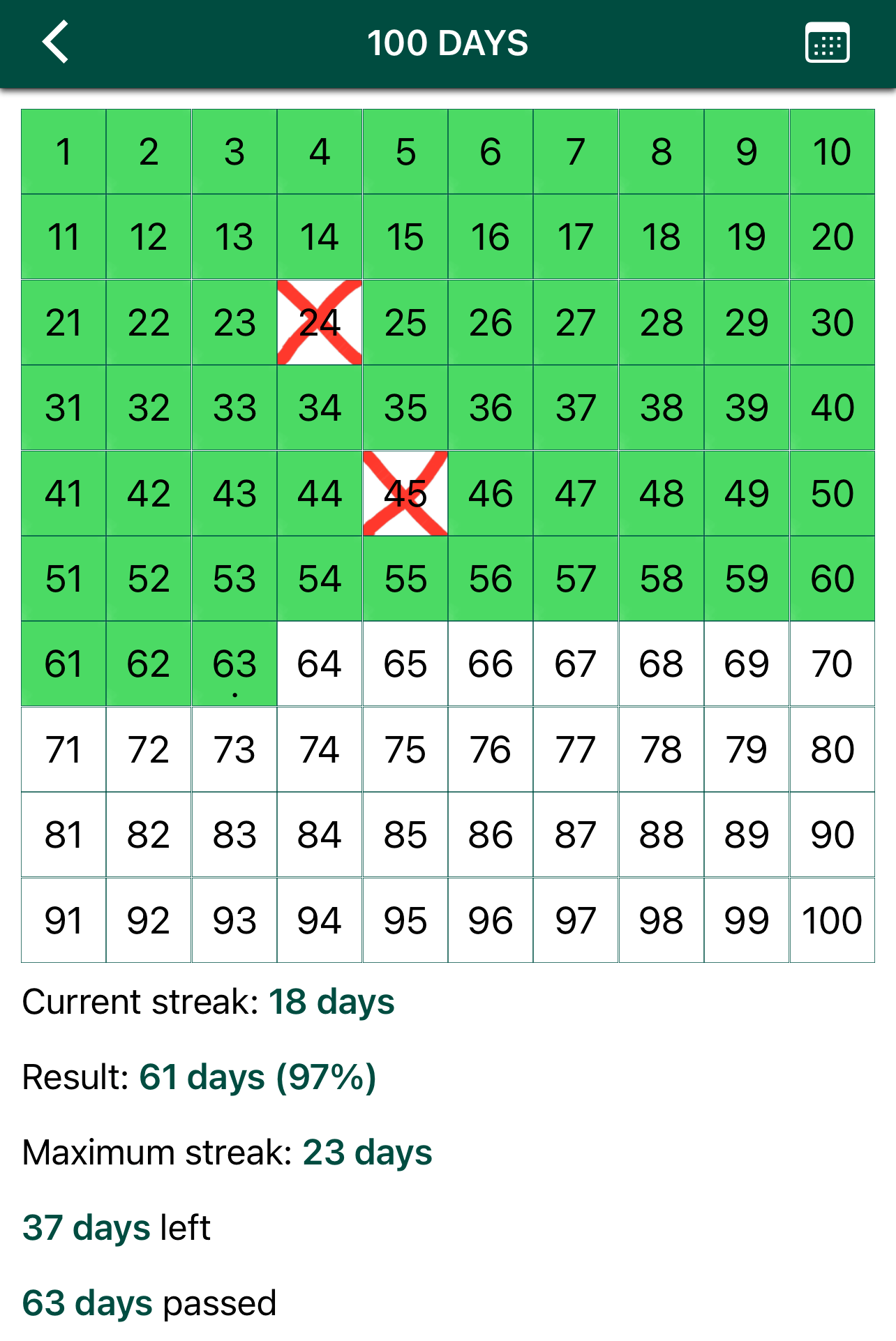Tap day 75 cell

coord(405,749)
